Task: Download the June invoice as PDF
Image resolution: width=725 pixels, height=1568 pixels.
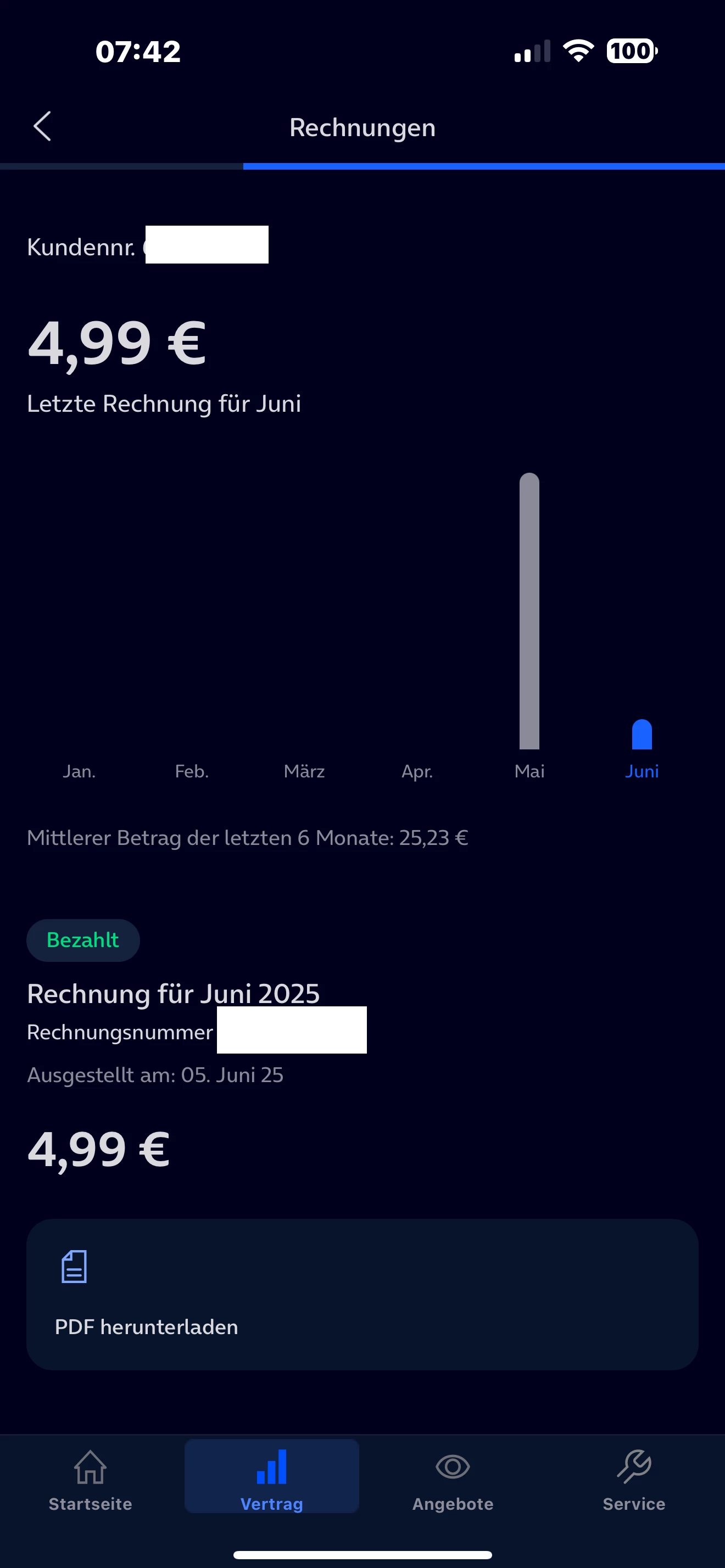Action: (x=362, y=1294)
